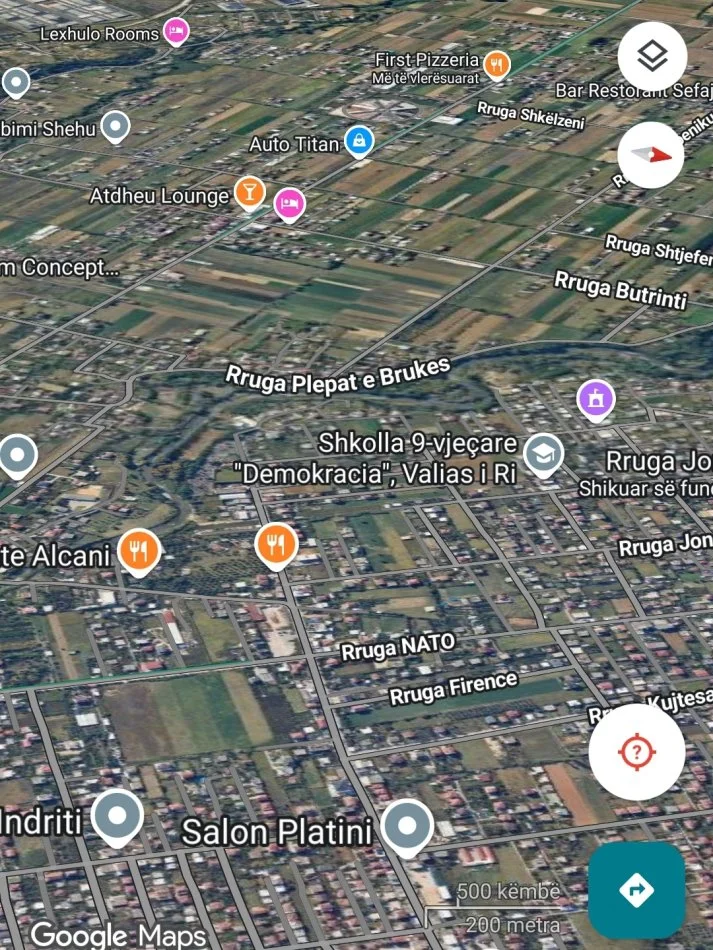Open the hotel pin beside Atdheu Lounge

[x=289, y=203]
